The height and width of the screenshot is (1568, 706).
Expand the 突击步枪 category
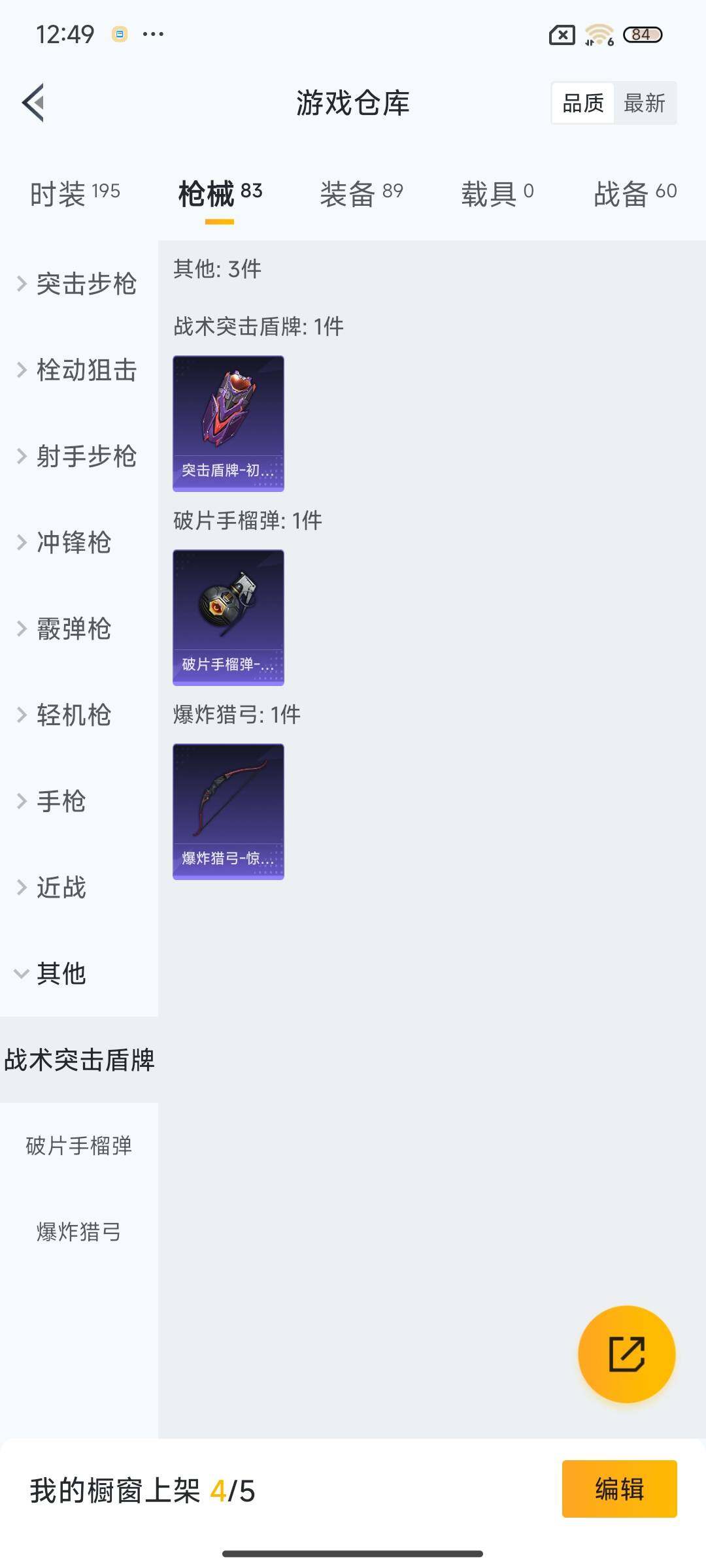point(78,284)
